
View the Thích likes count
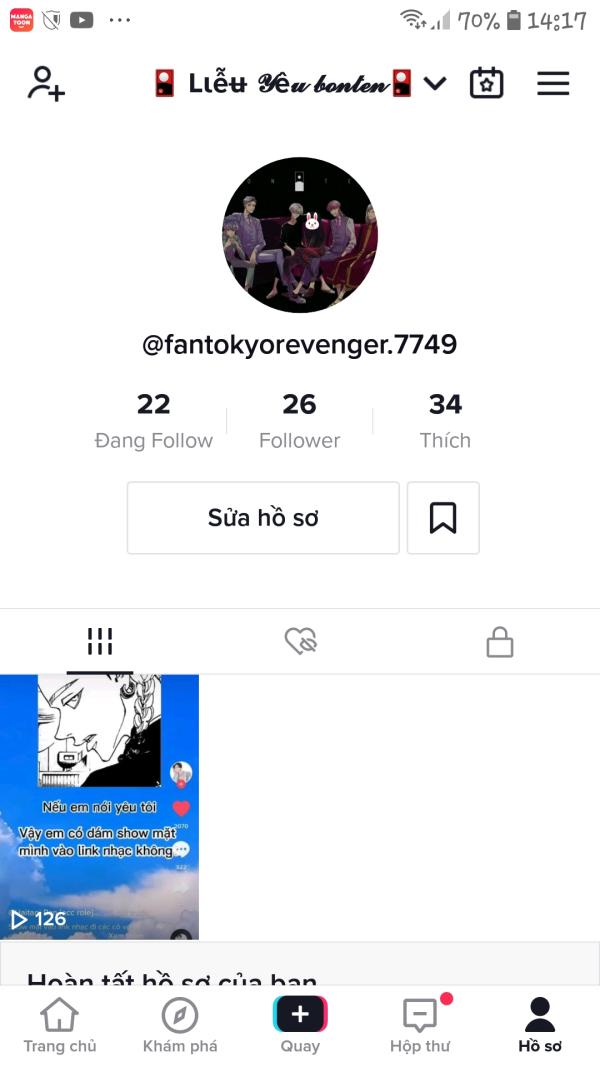(446, 421)
